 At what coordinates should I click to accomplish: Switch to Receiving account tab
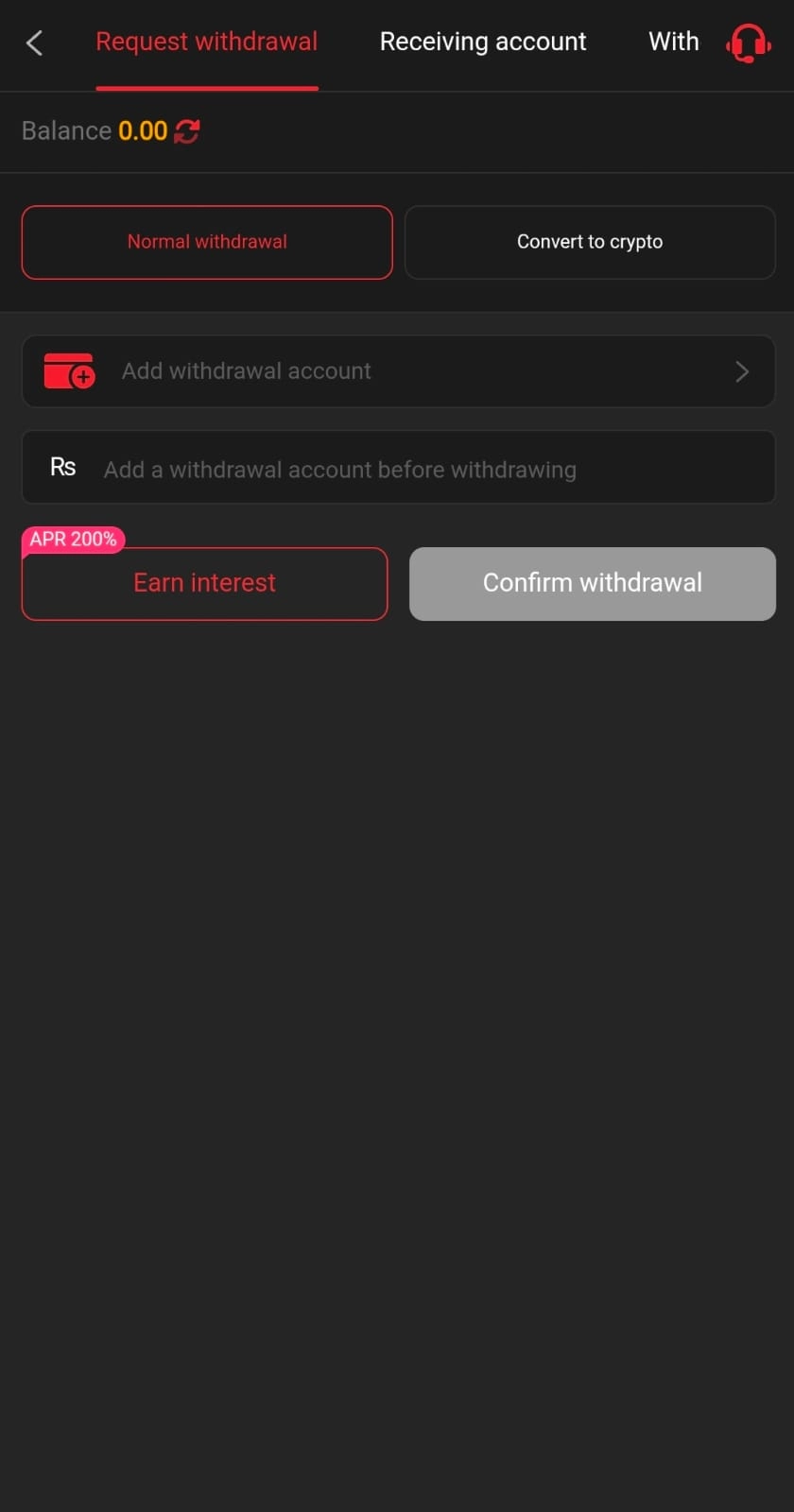[483, 43]
